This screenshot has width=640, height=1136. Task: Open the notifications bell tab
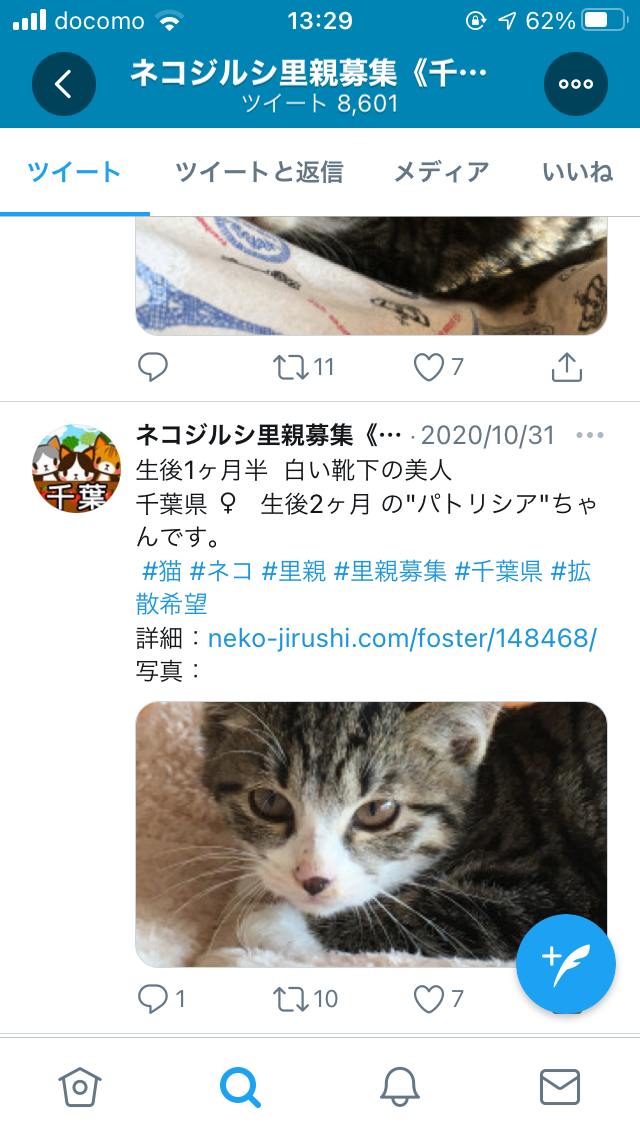(400, 1085)
